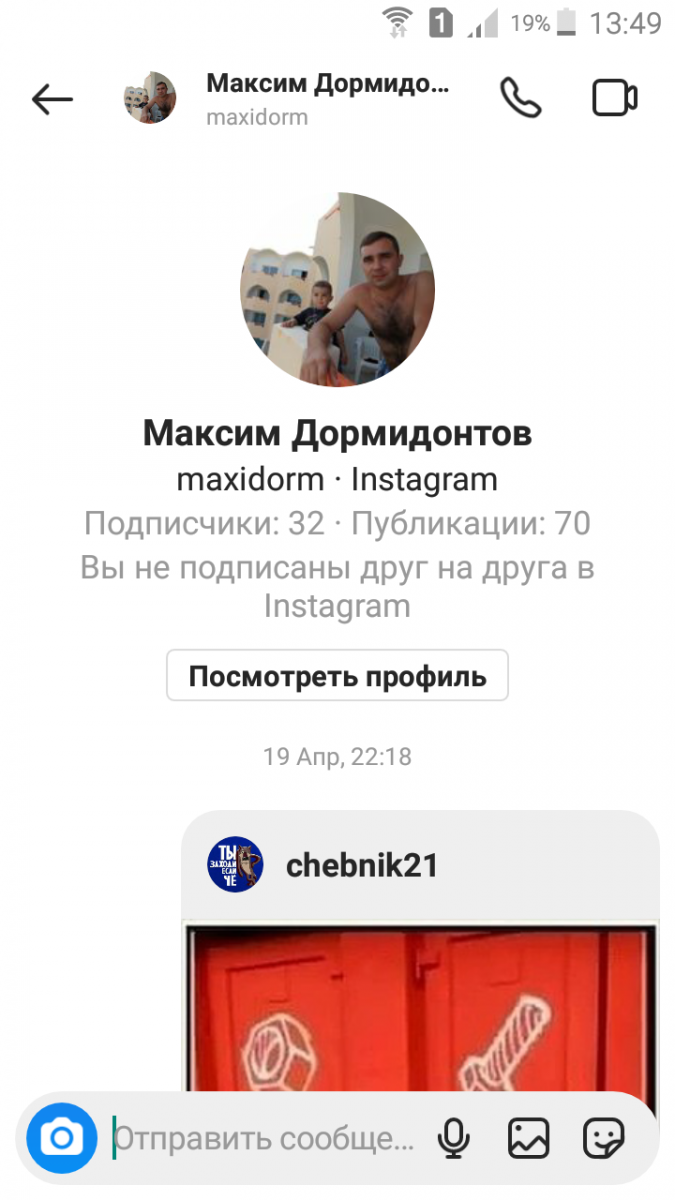
Task: Open the camera from the message bar
Action: 62,1138
